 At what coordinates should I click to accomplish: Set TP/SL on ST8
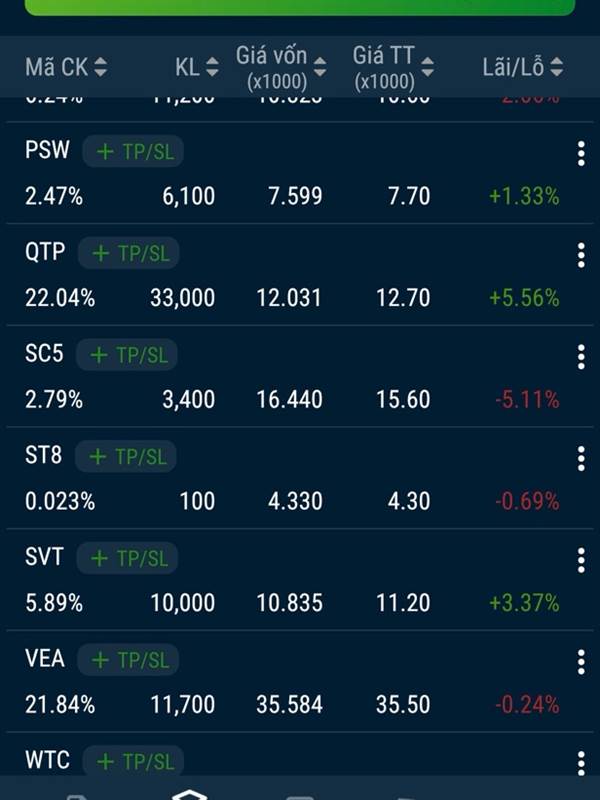click(125, 457)
